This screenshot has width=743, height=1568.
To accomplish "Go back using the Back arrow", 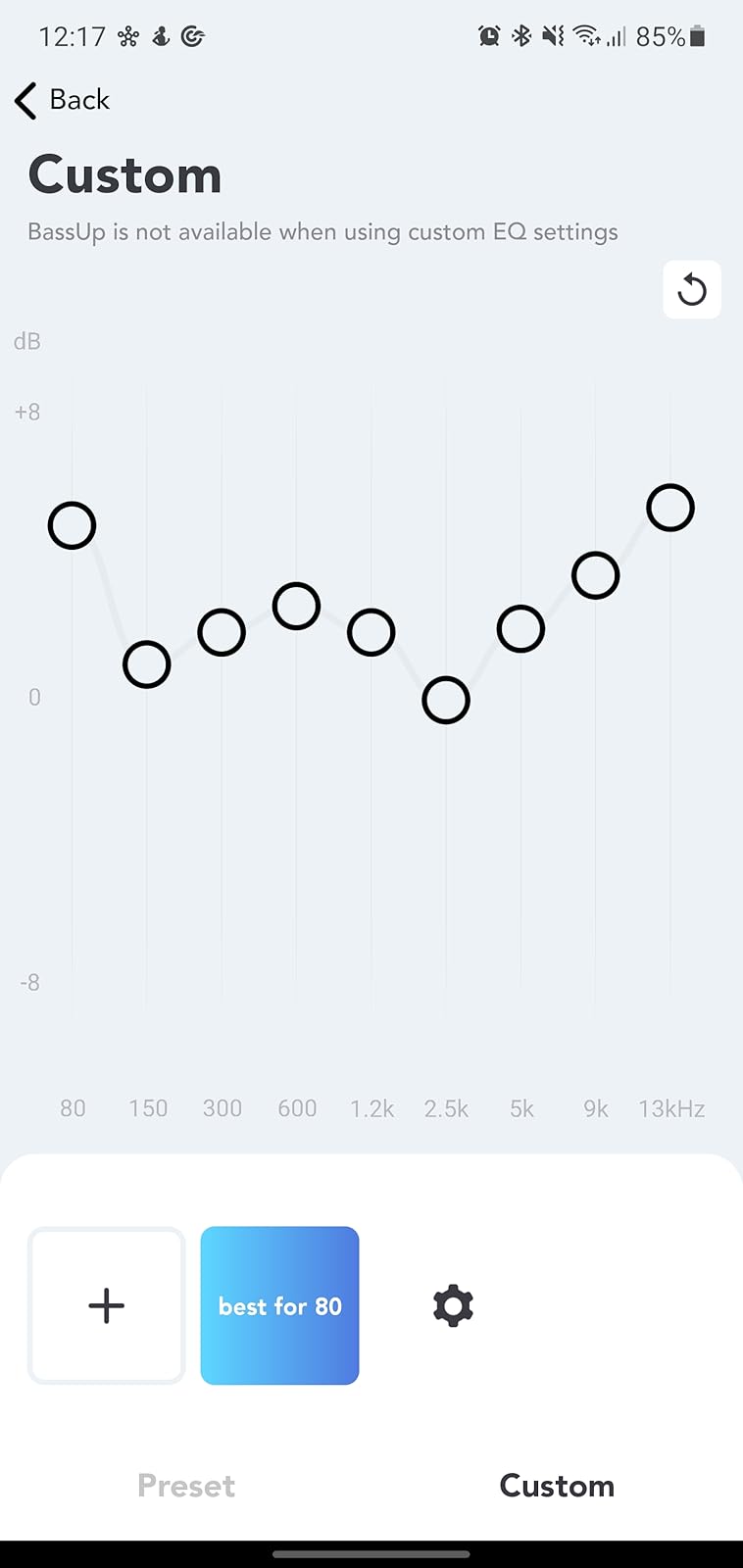I will [61, 100].
